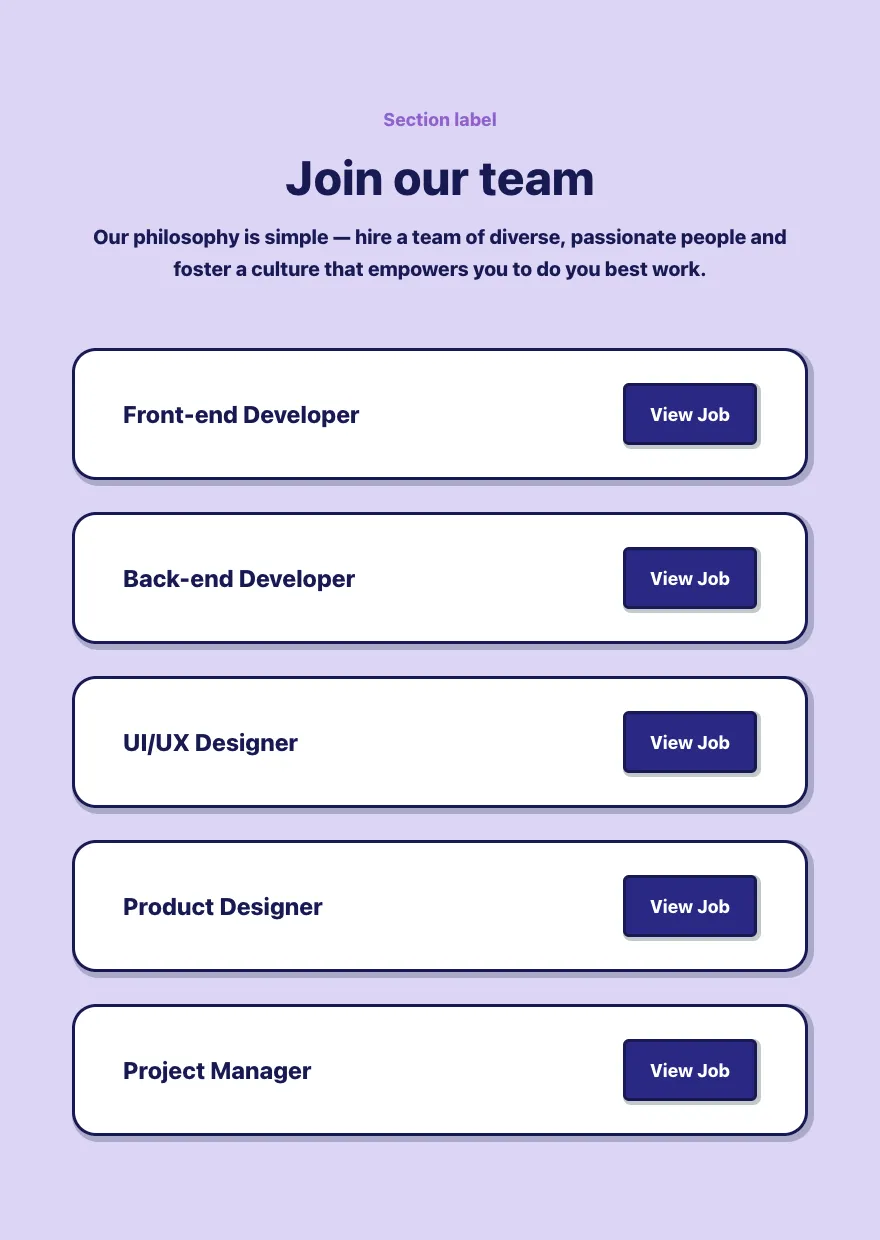Tap View Job for UI/UX Designer
This screenshot has height=1240, width=880.
pyautogui.click(x=690, y=742)
